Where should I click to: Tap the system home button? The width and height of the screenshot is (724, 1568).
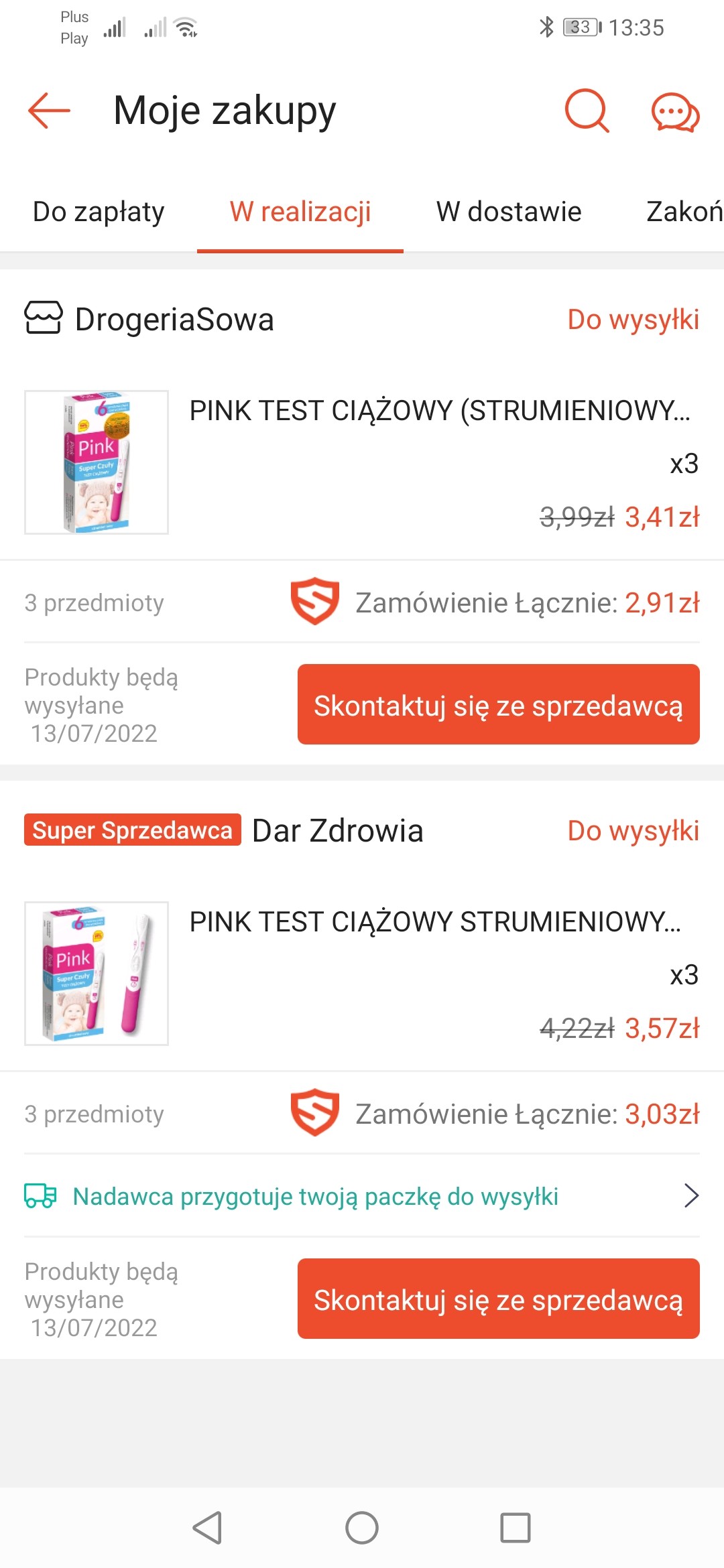(x=362, y=1528)
